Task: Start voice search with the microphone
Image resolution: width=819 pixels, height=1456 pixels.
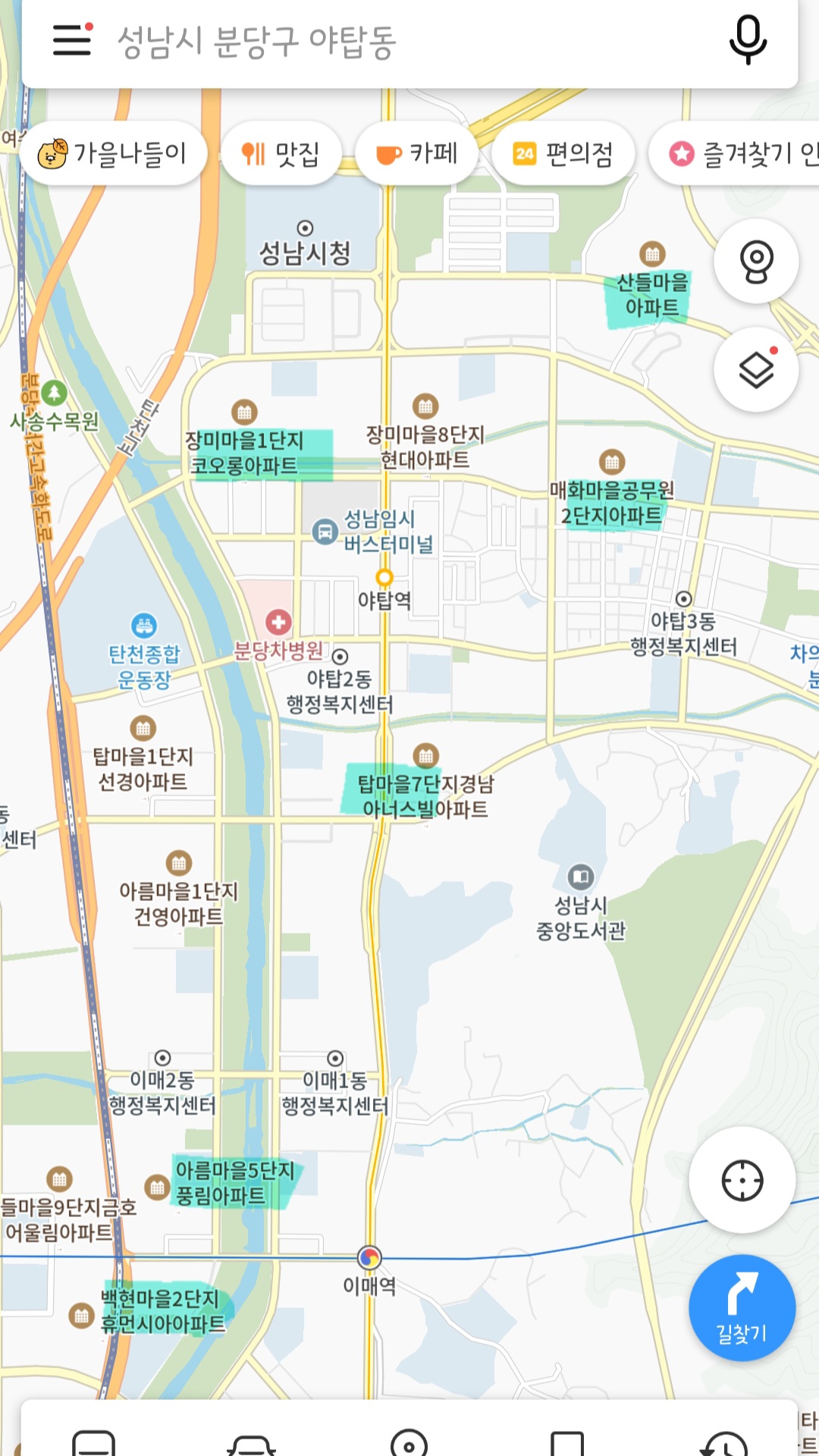Action: 747,39
